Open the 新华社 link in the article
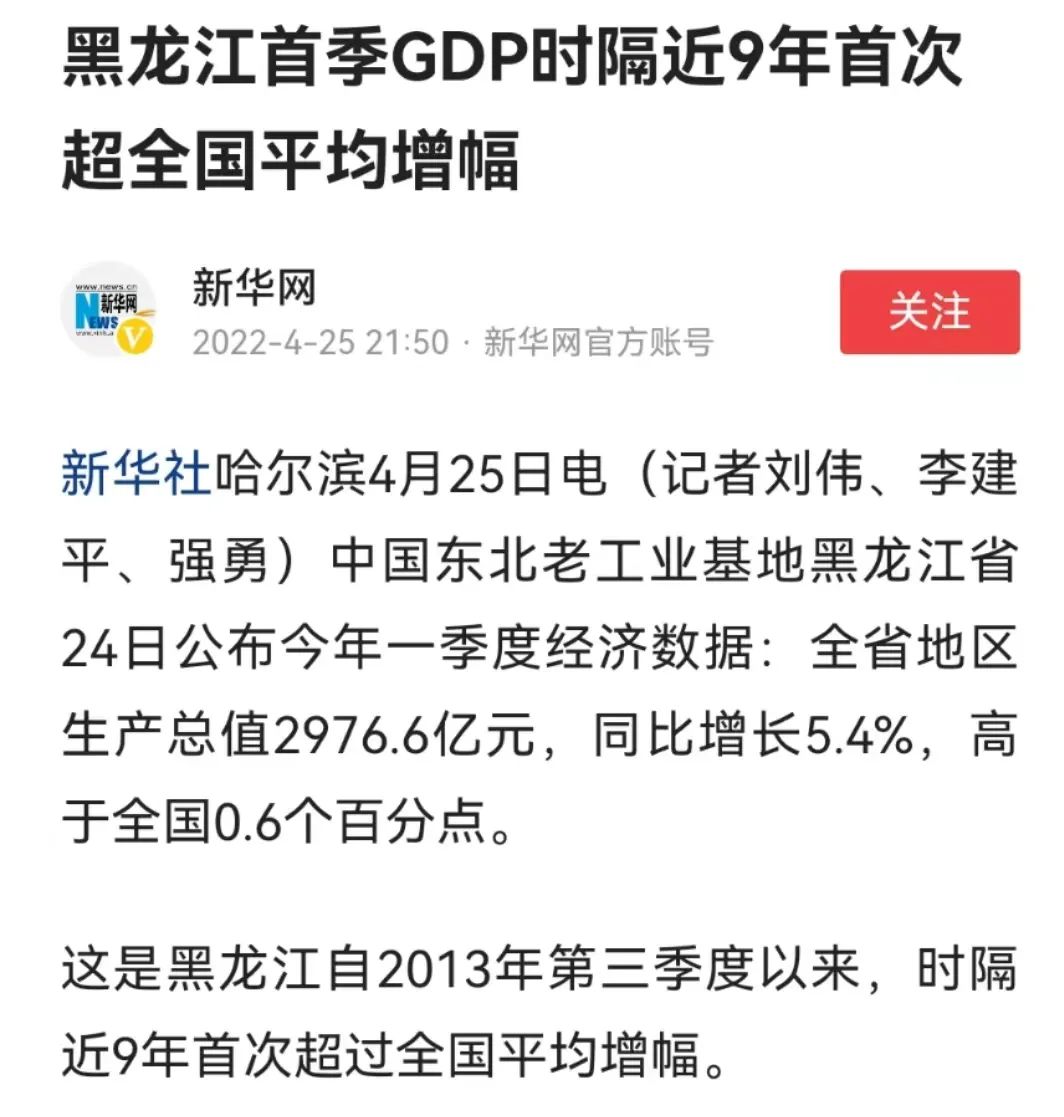 tap(136, 474)
